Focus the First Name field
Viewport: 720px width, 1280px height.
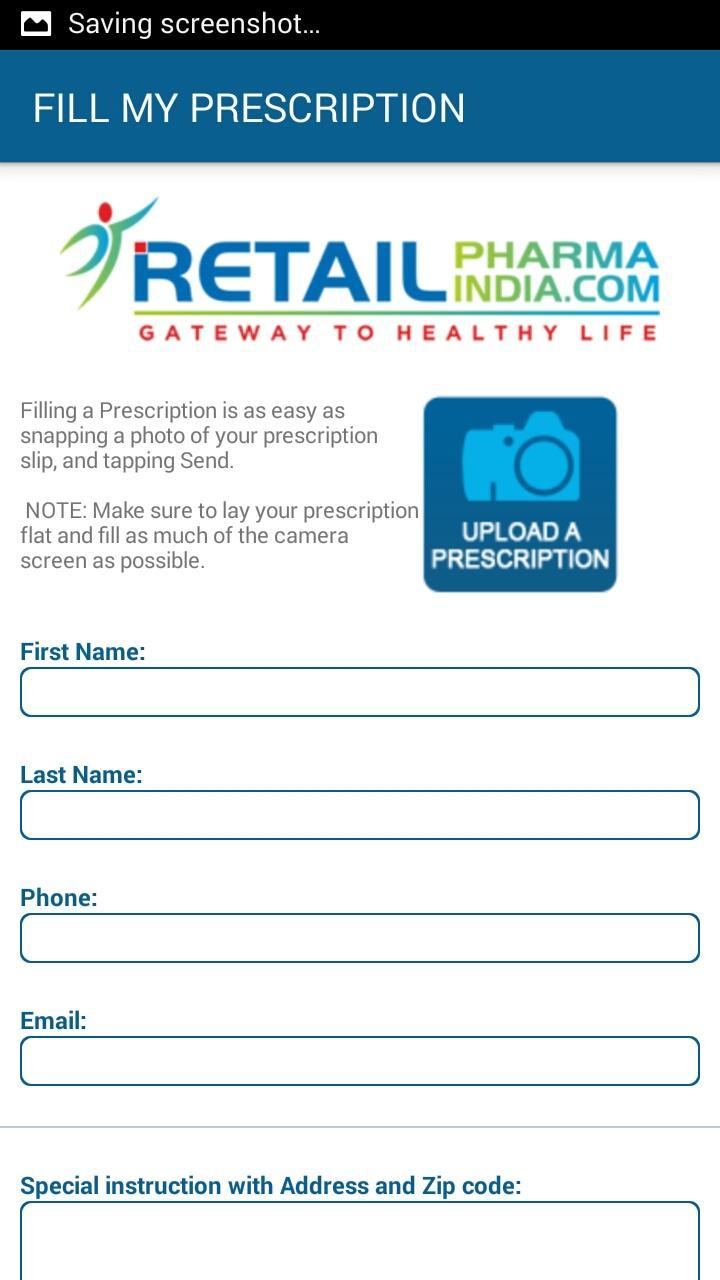coord(360,692)
